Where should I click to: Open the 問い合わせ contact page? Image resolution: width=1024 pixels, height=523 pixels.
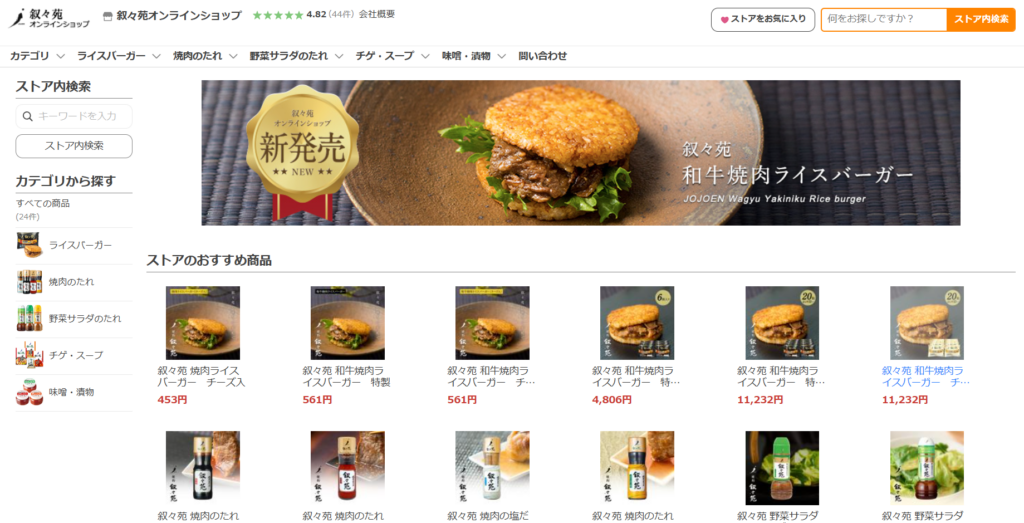tap(542, 56)
